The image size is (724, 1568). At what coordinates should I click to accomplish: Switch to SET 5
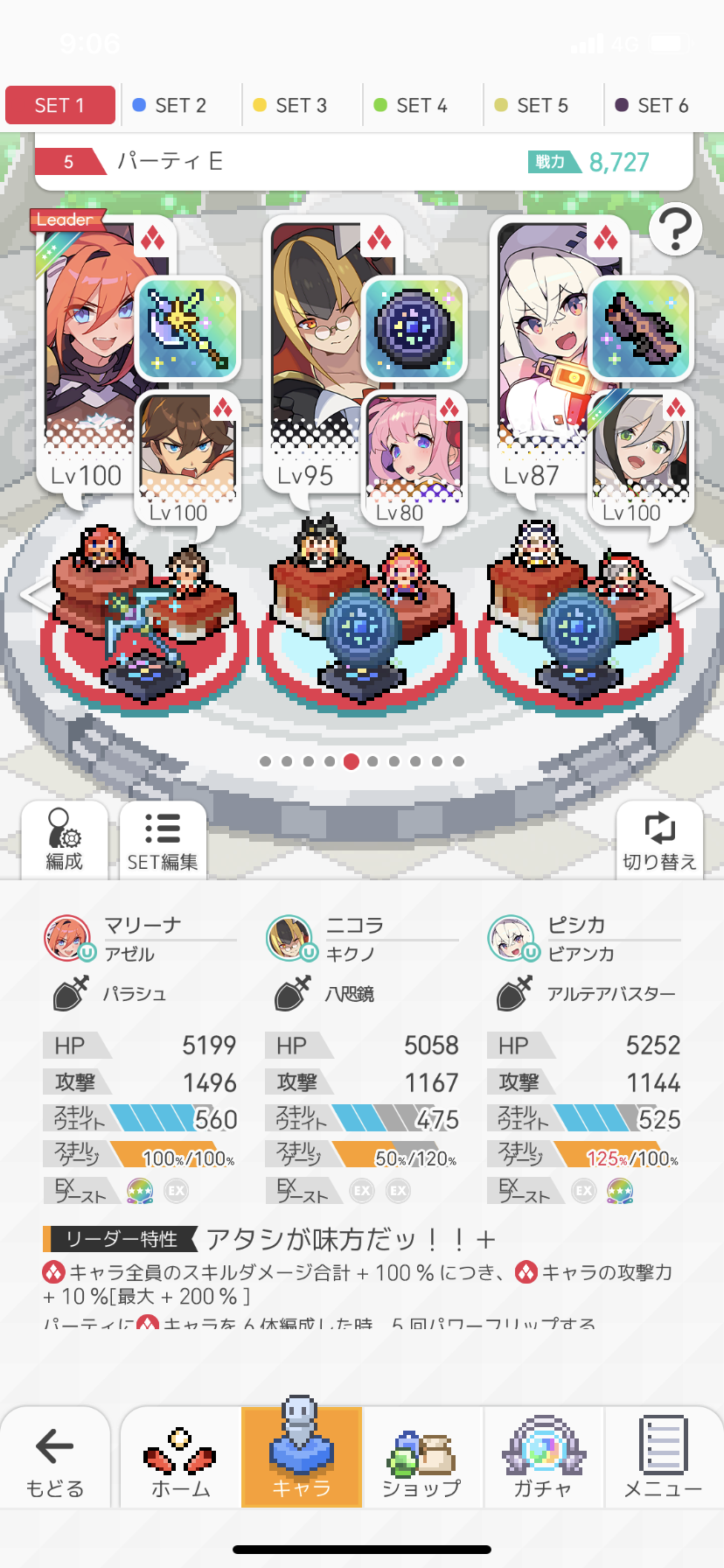(x=542, y=106)
